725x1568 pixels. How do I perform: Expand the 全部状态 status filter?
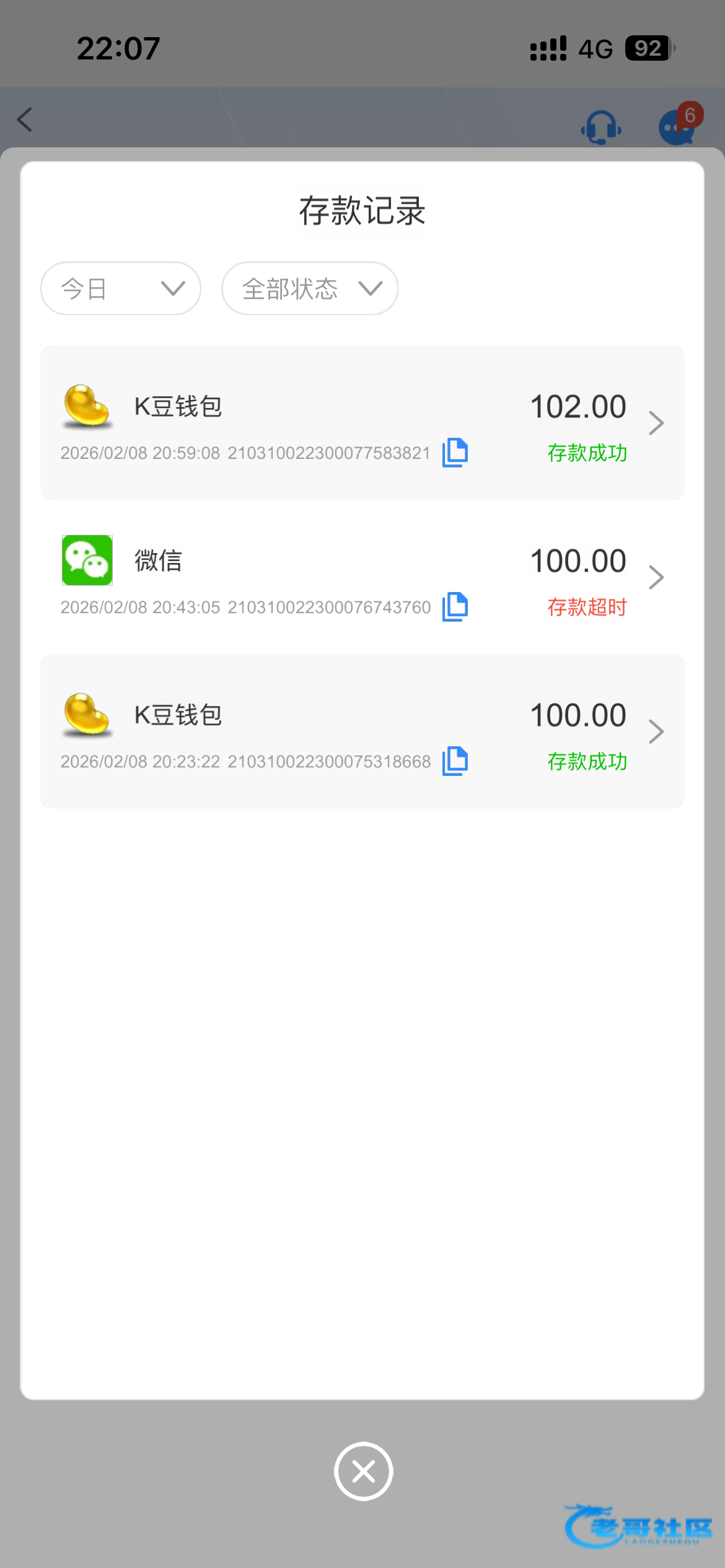(x=310, y=289)
